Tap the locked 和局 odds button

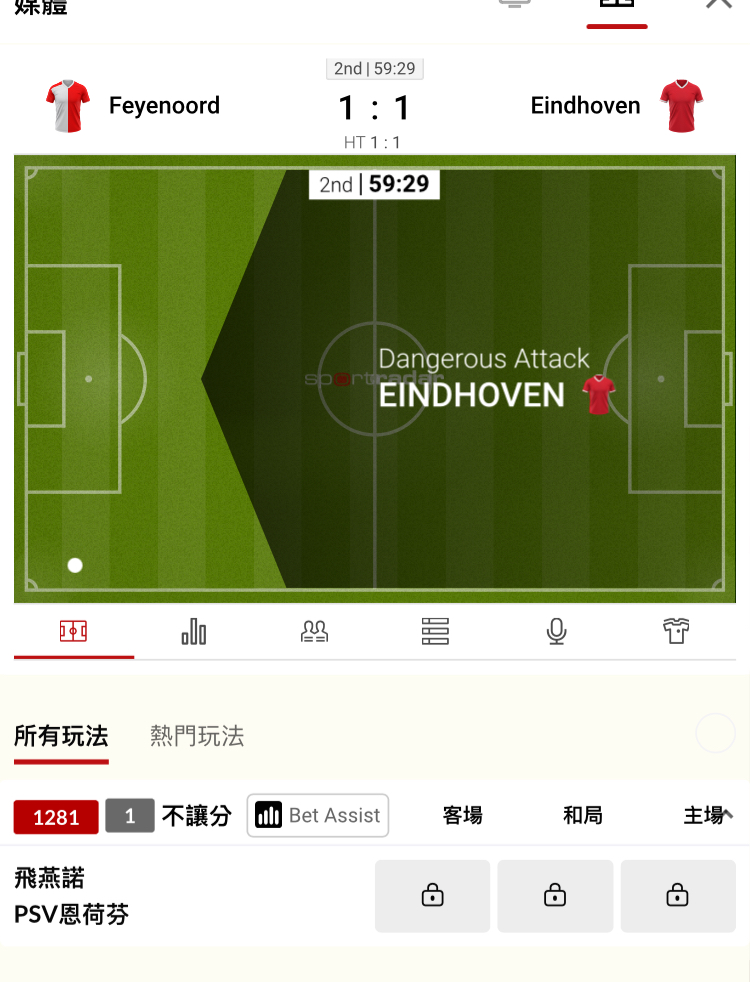click(x=555, y=896)
